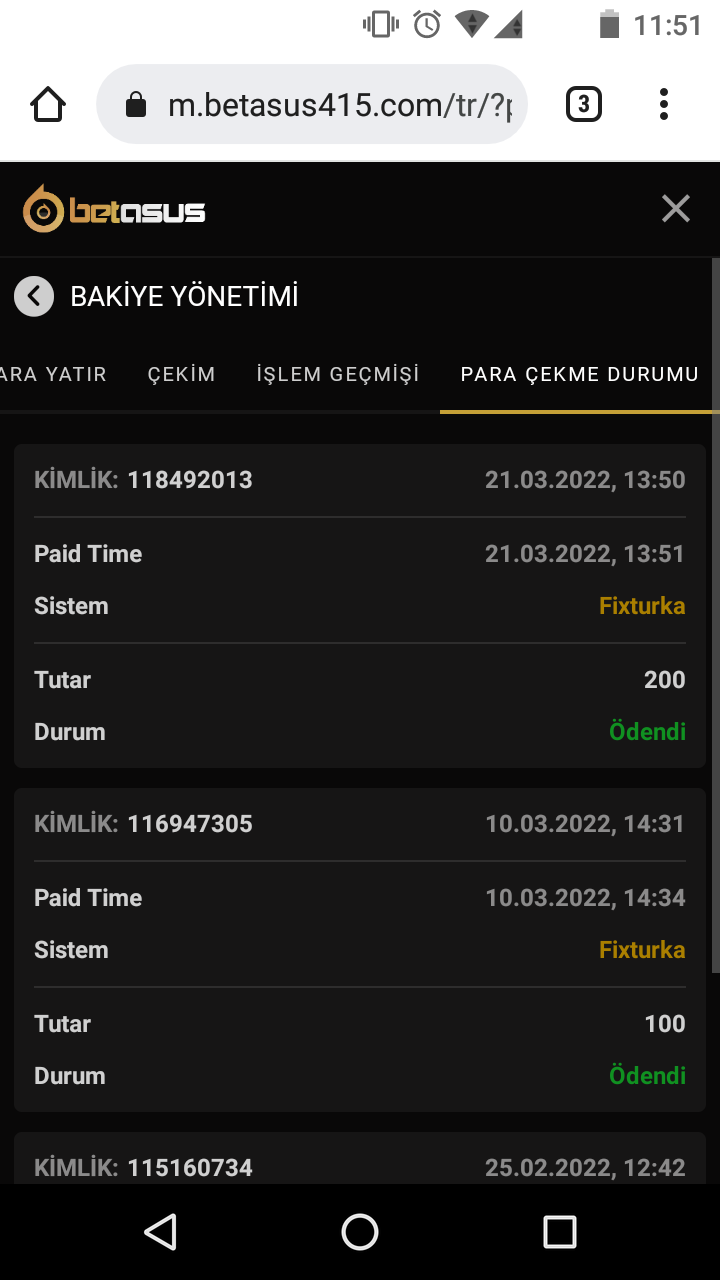Go back from Bakiye Yönetimi
The image size is (720, 1280).
34,296
